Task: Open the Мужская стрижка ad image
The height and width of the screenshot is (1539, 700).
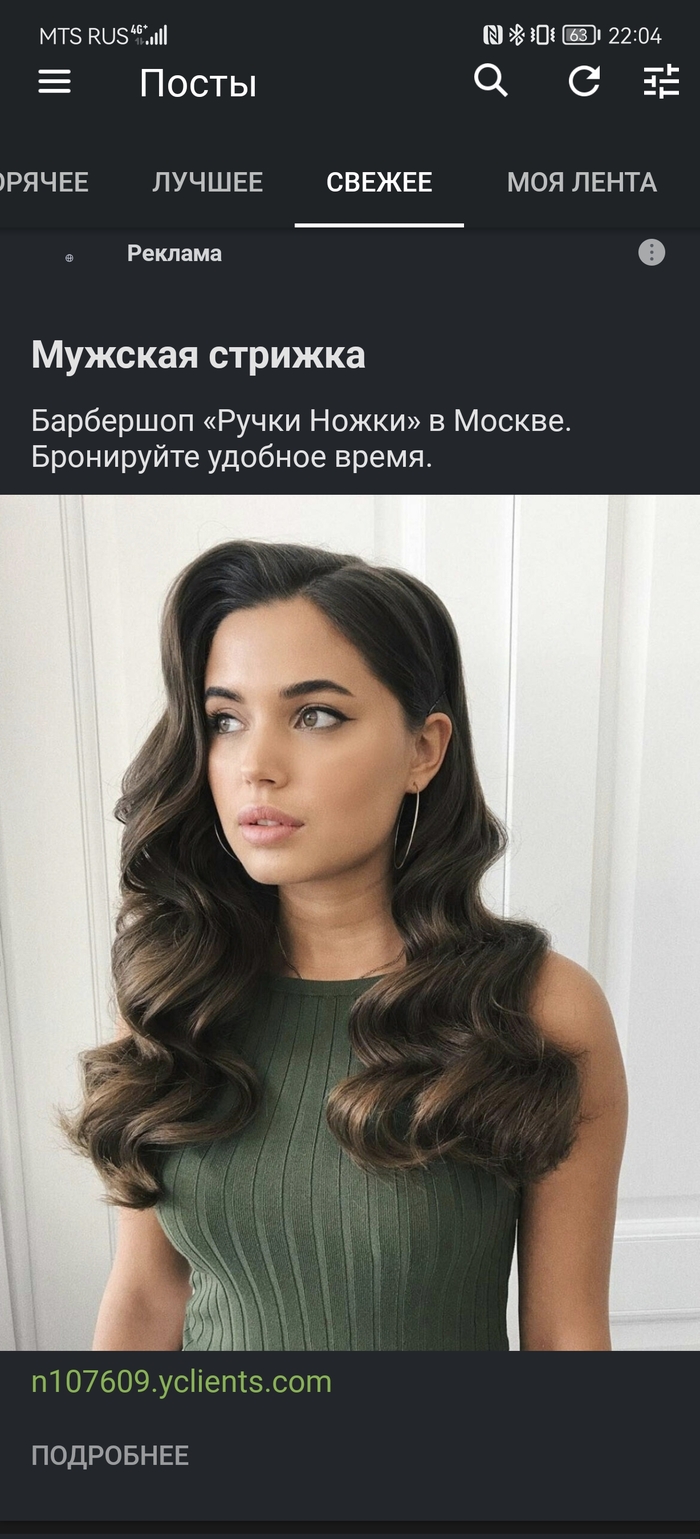Action: (350, 920)
